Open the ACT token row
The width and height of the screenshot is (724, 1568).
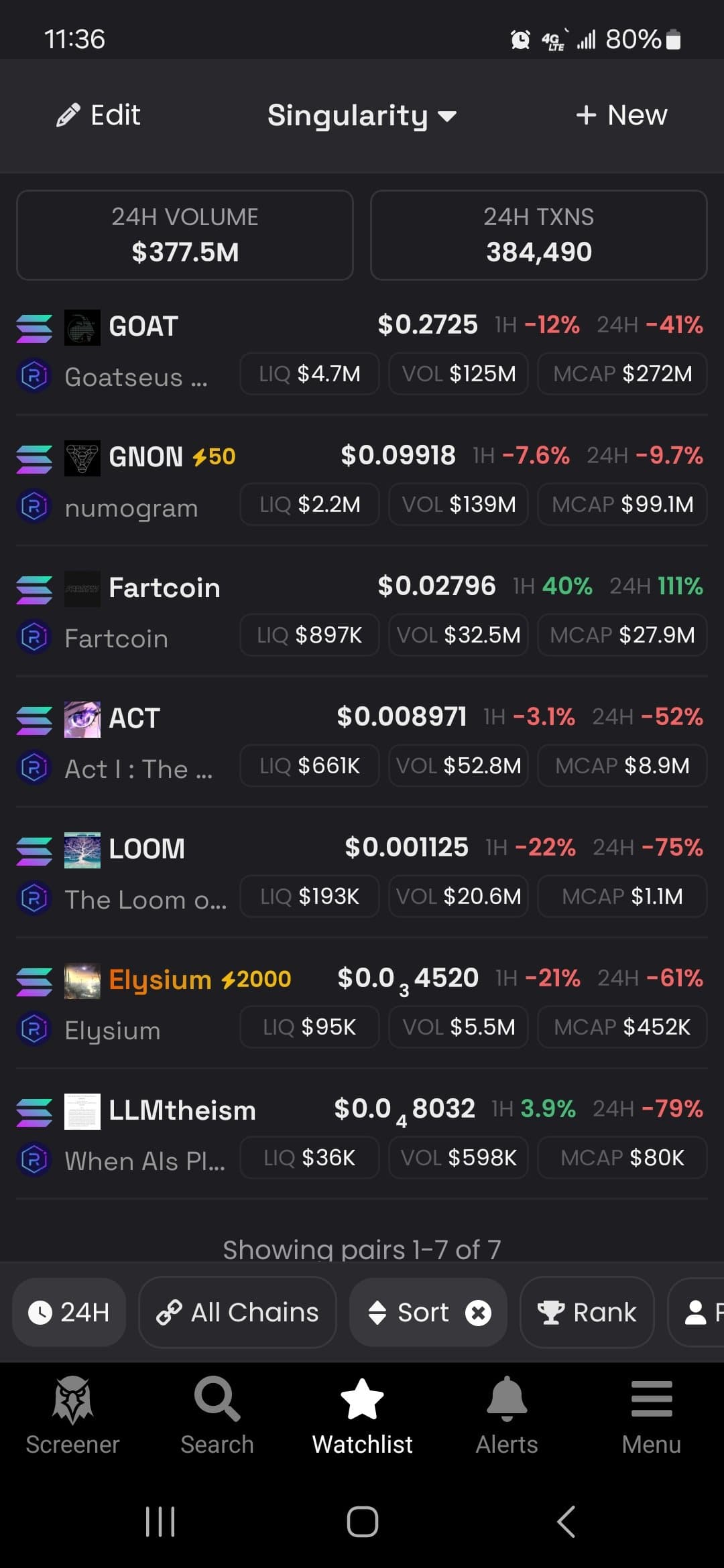pyautogui.click(x=134, y=719)
